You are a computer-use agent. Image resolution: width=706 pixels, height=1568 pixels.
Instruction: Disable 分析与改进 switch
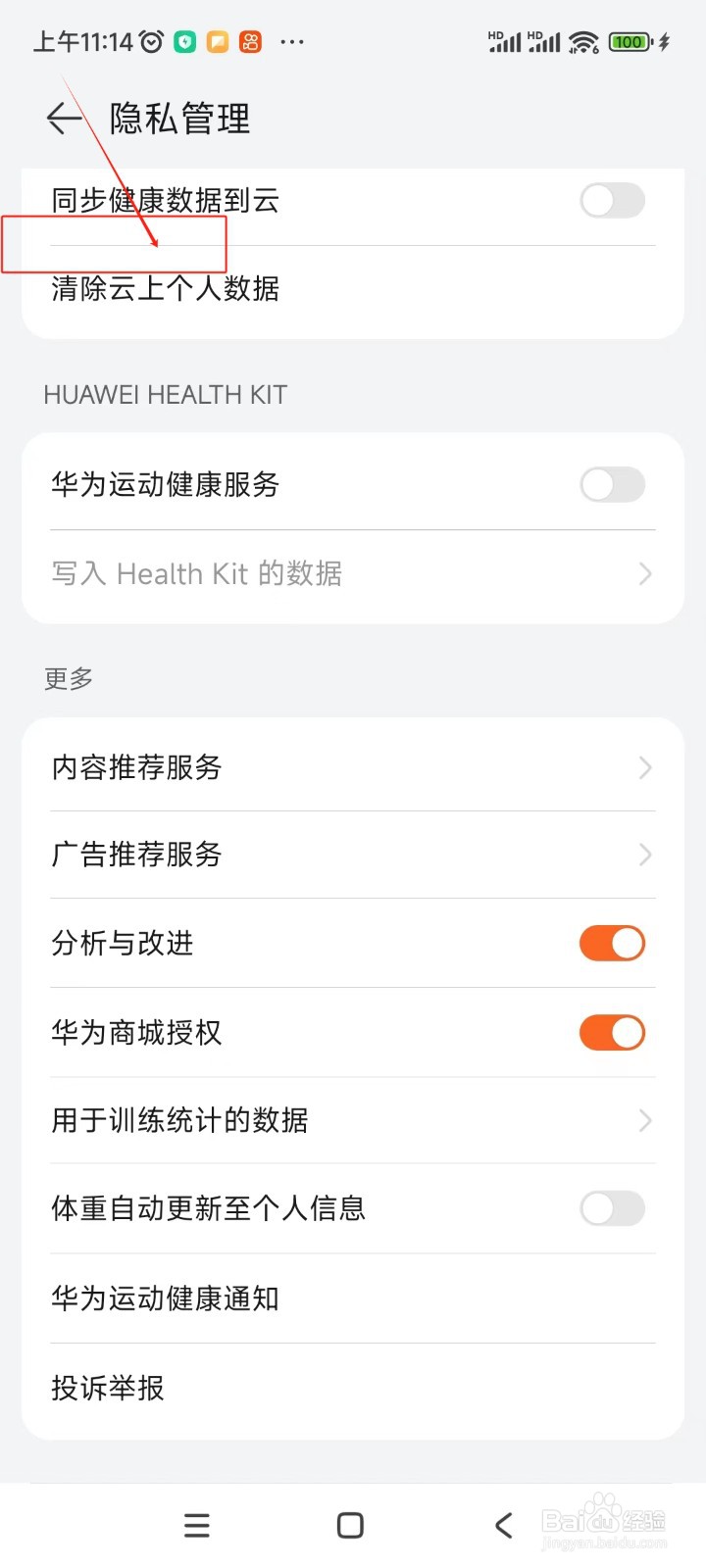point(612,943)
